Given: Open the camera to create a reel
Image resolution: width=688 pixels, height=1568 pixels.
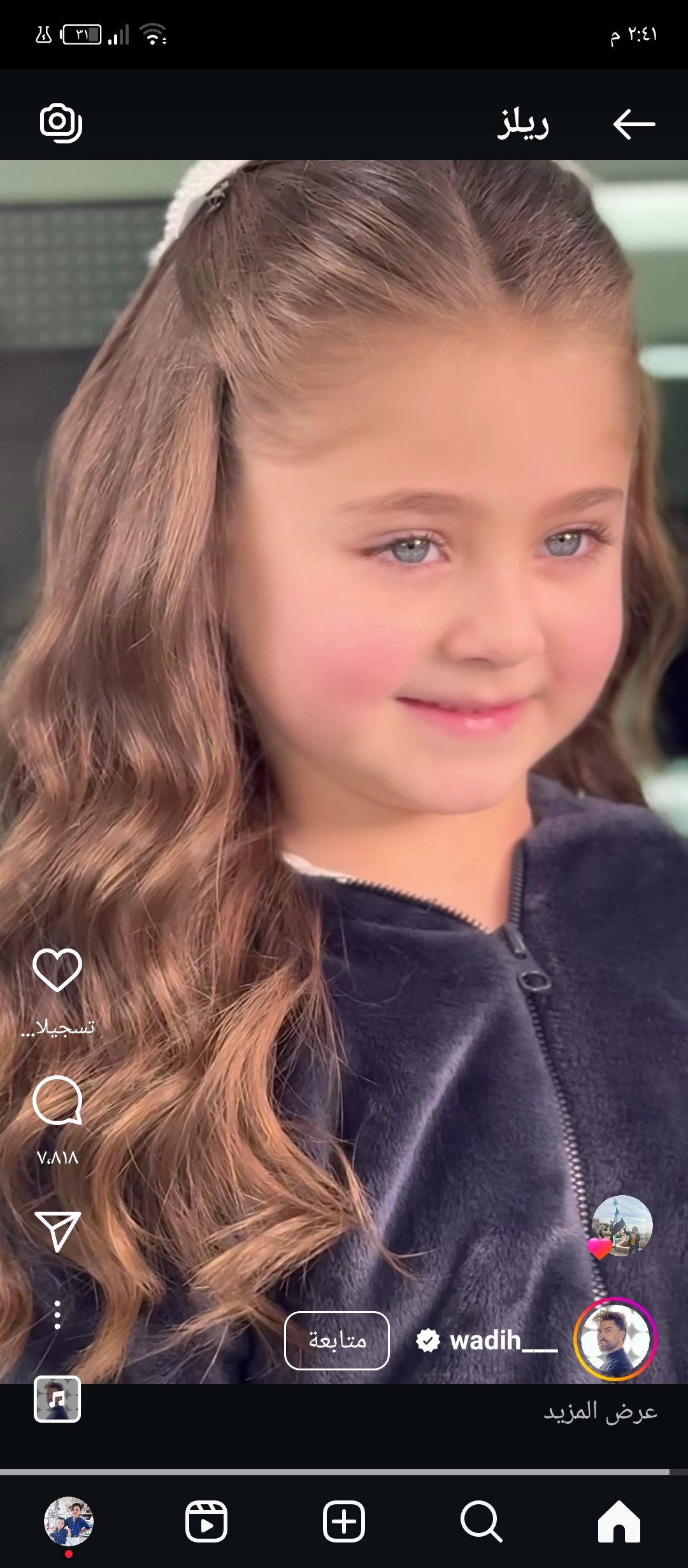Looking at the screenshot, I should click(61, 122).
